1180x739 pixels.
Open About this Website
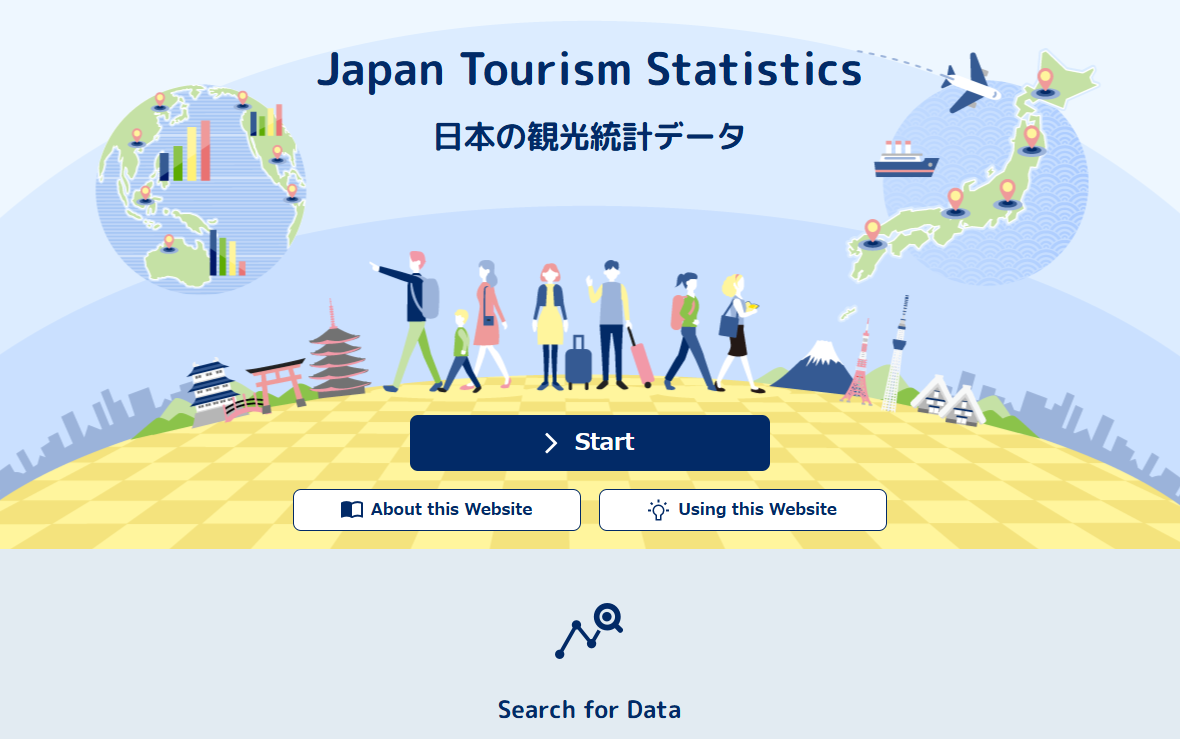[x=436, y=510]
